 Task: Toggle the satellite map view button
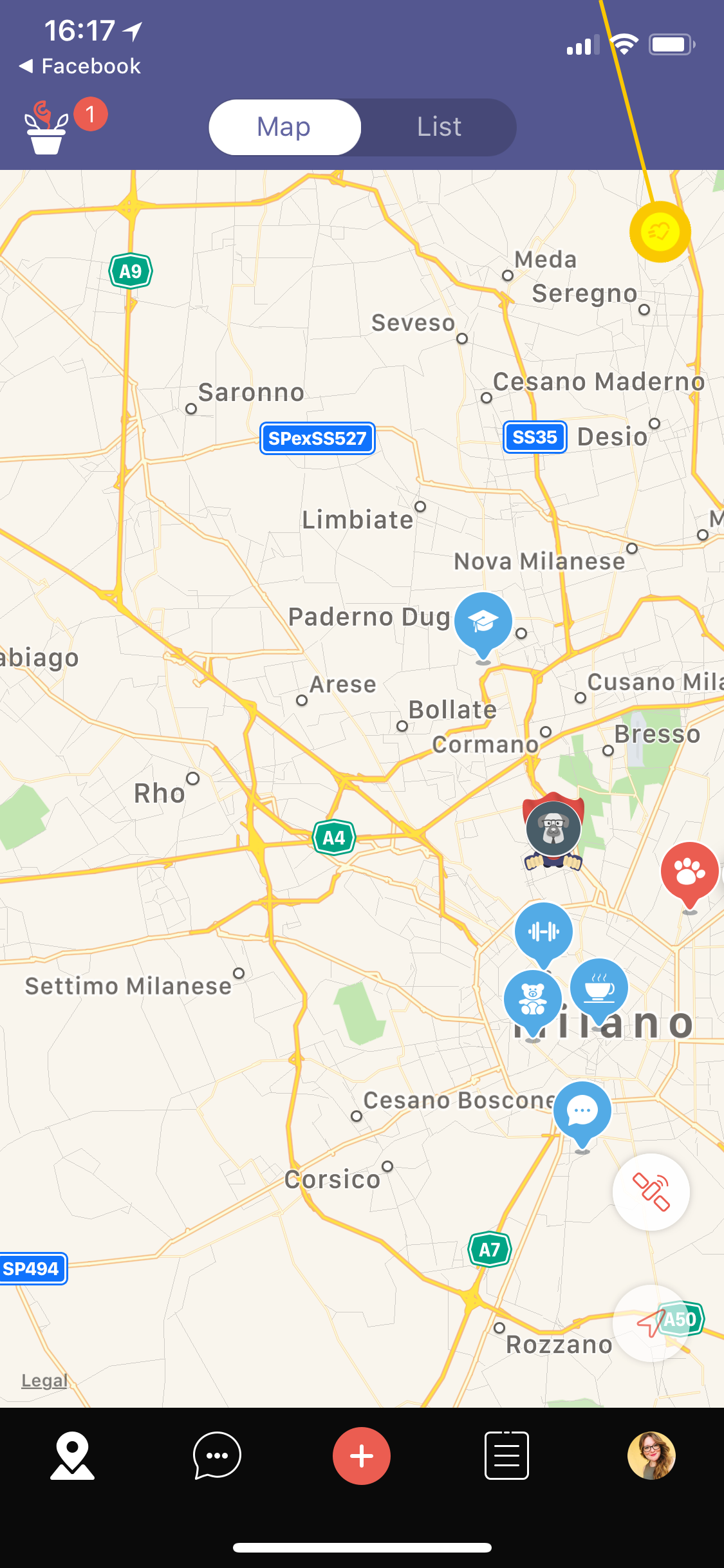[651, 1192]
